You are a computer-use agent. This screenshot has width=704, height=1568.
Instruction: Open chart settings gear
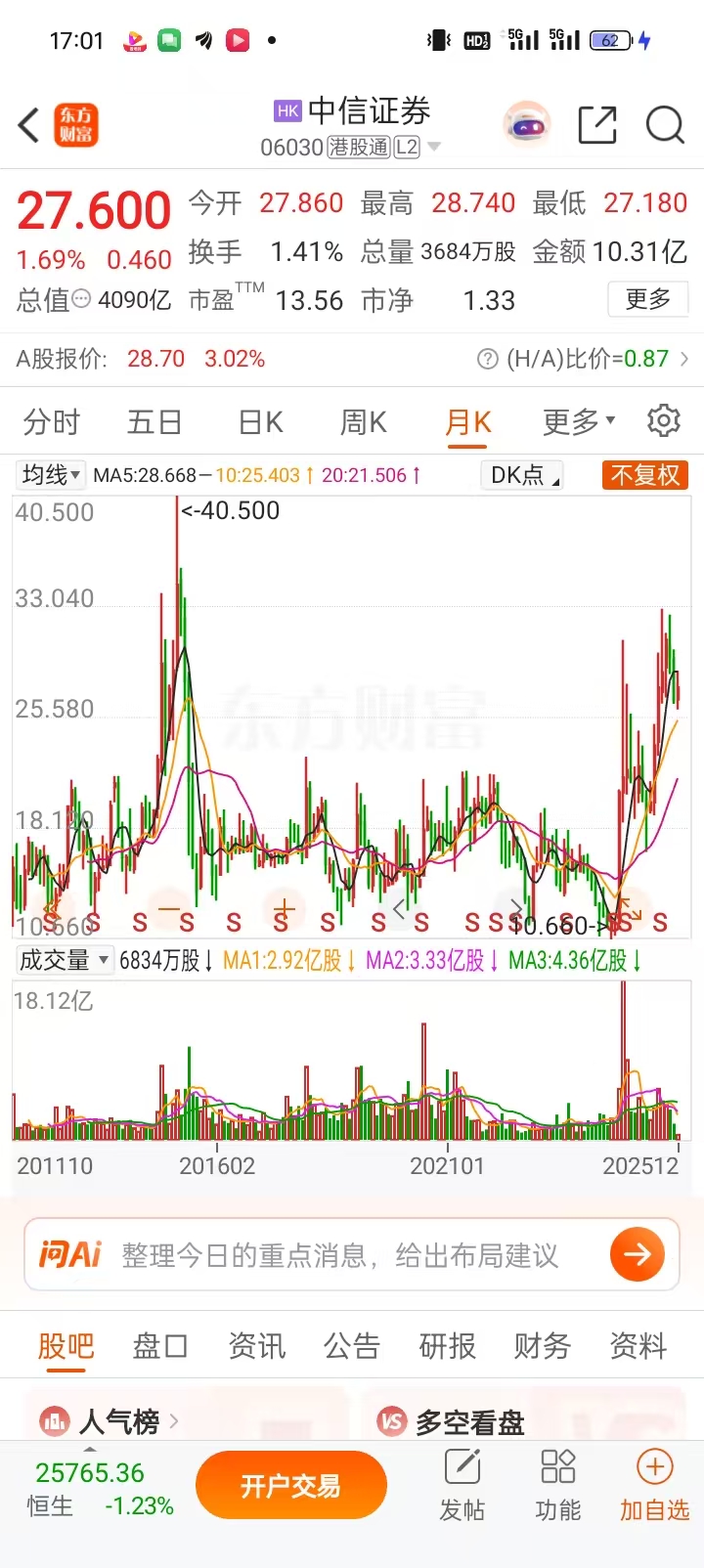pyautogui.click(x=664, y=421)
